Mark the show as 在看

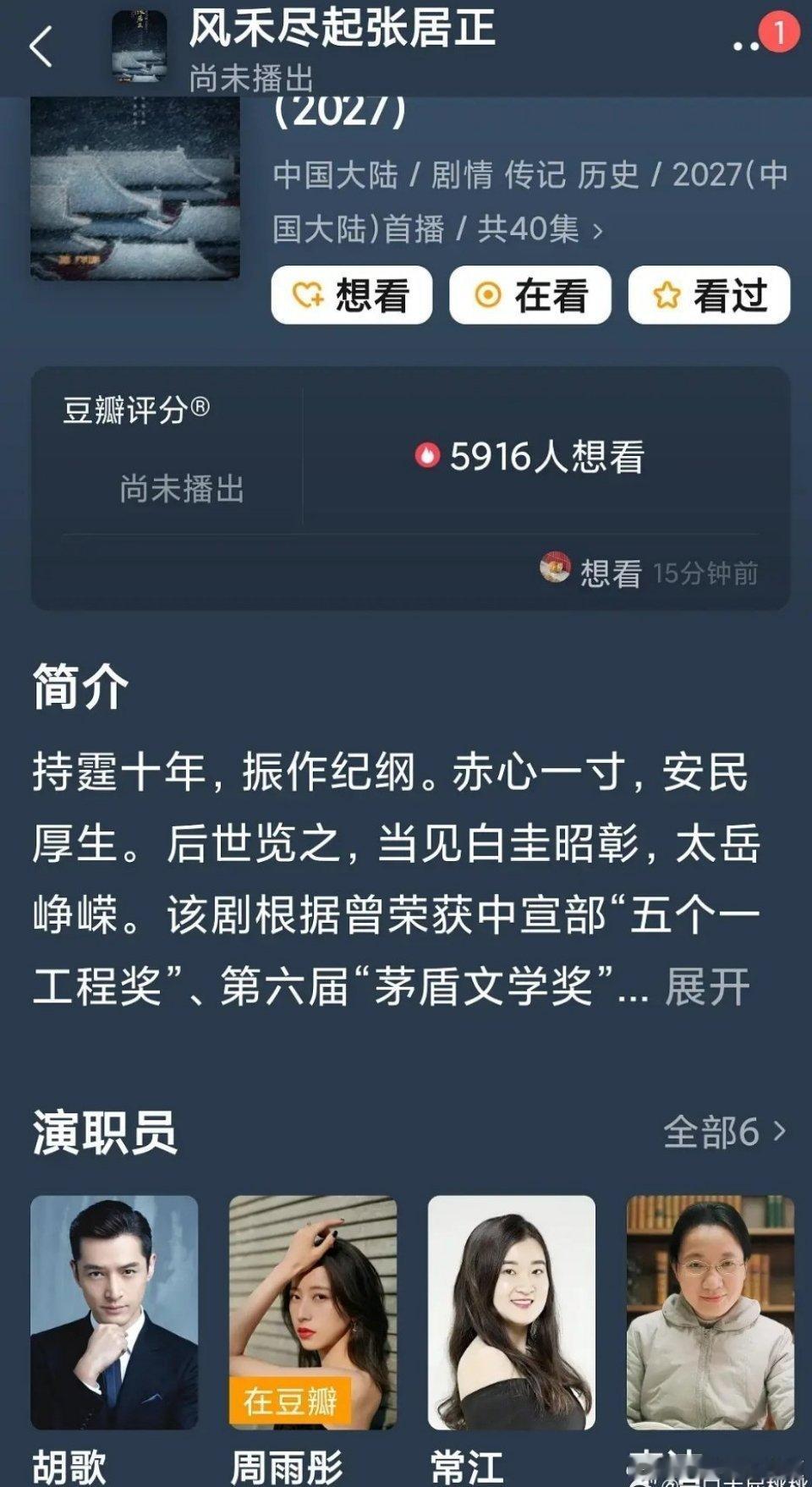(529, 296)
